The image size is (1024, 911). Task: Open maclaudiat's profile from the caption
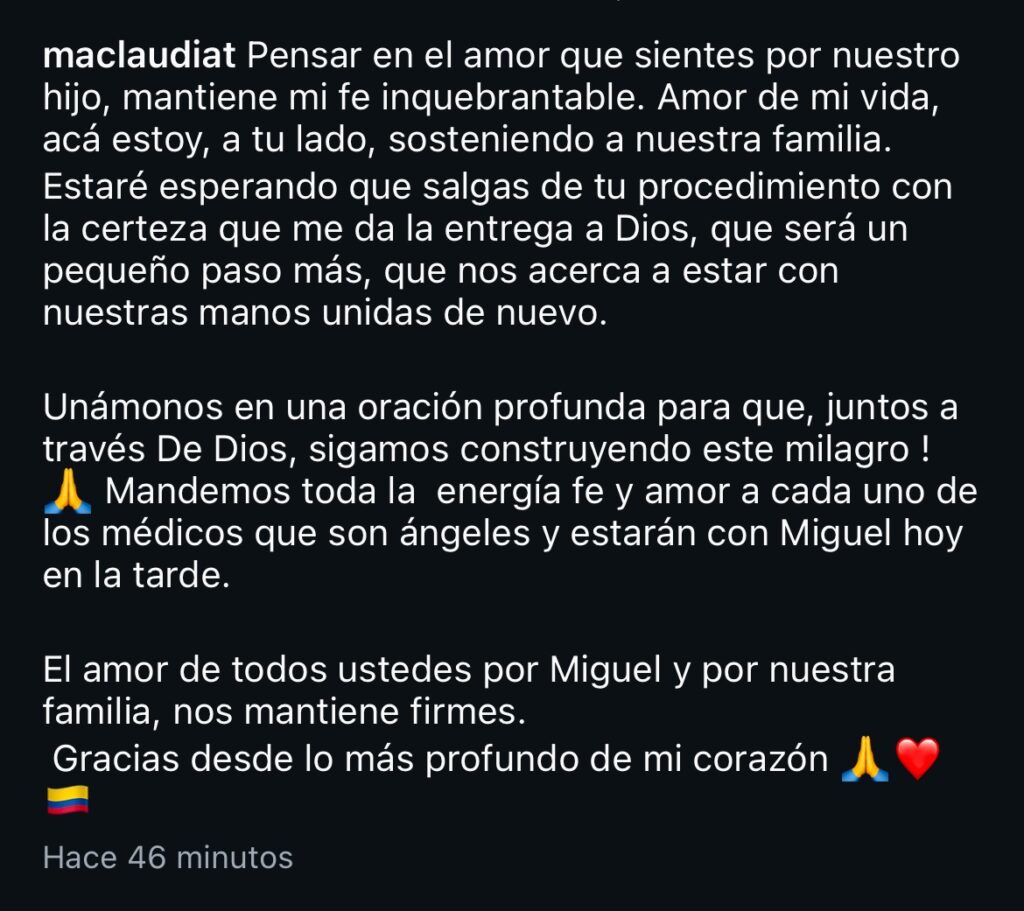(x=138, y=57)
